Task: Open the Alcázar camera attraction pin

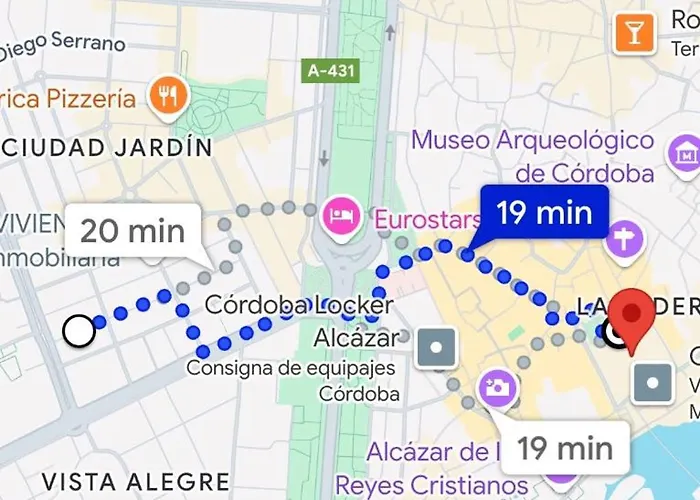Action: [x=496, y=387]
